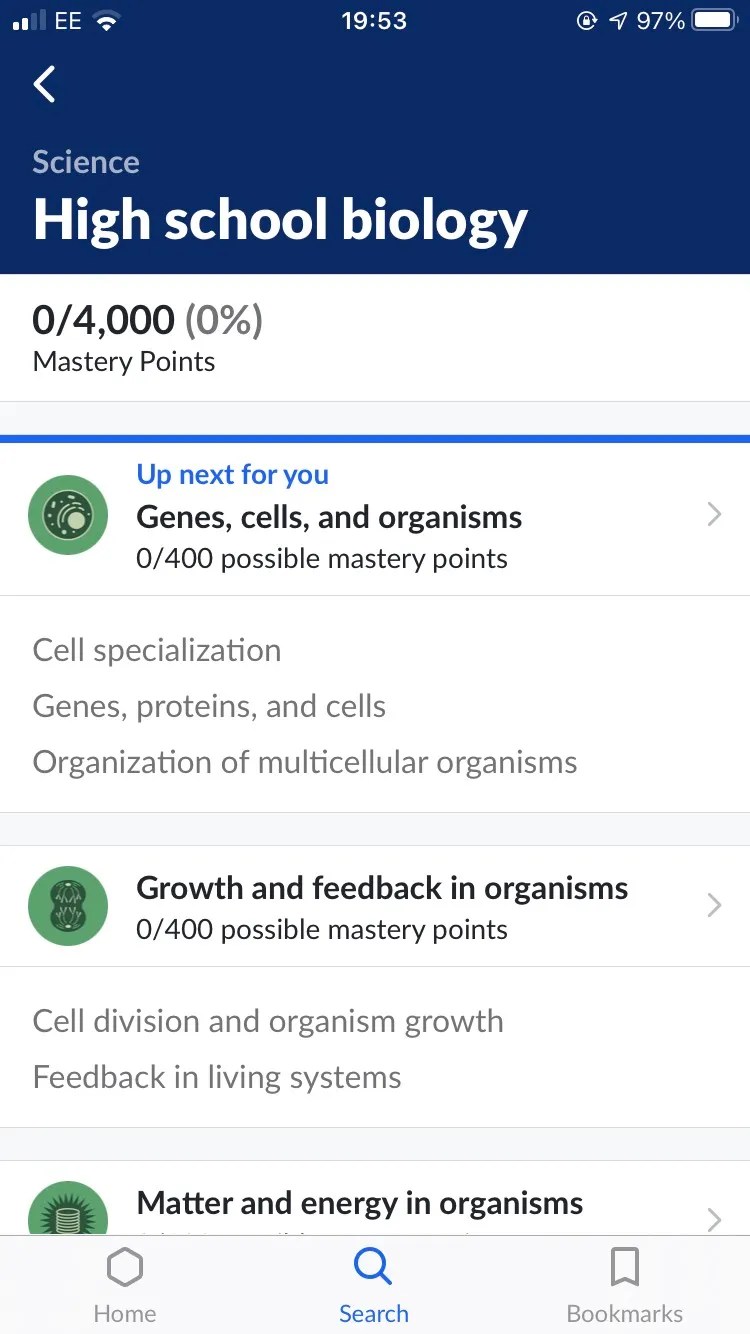Screen dimensions: 750x1334
Task: Open the Cell specialization lesson
Action: point(156,650)
